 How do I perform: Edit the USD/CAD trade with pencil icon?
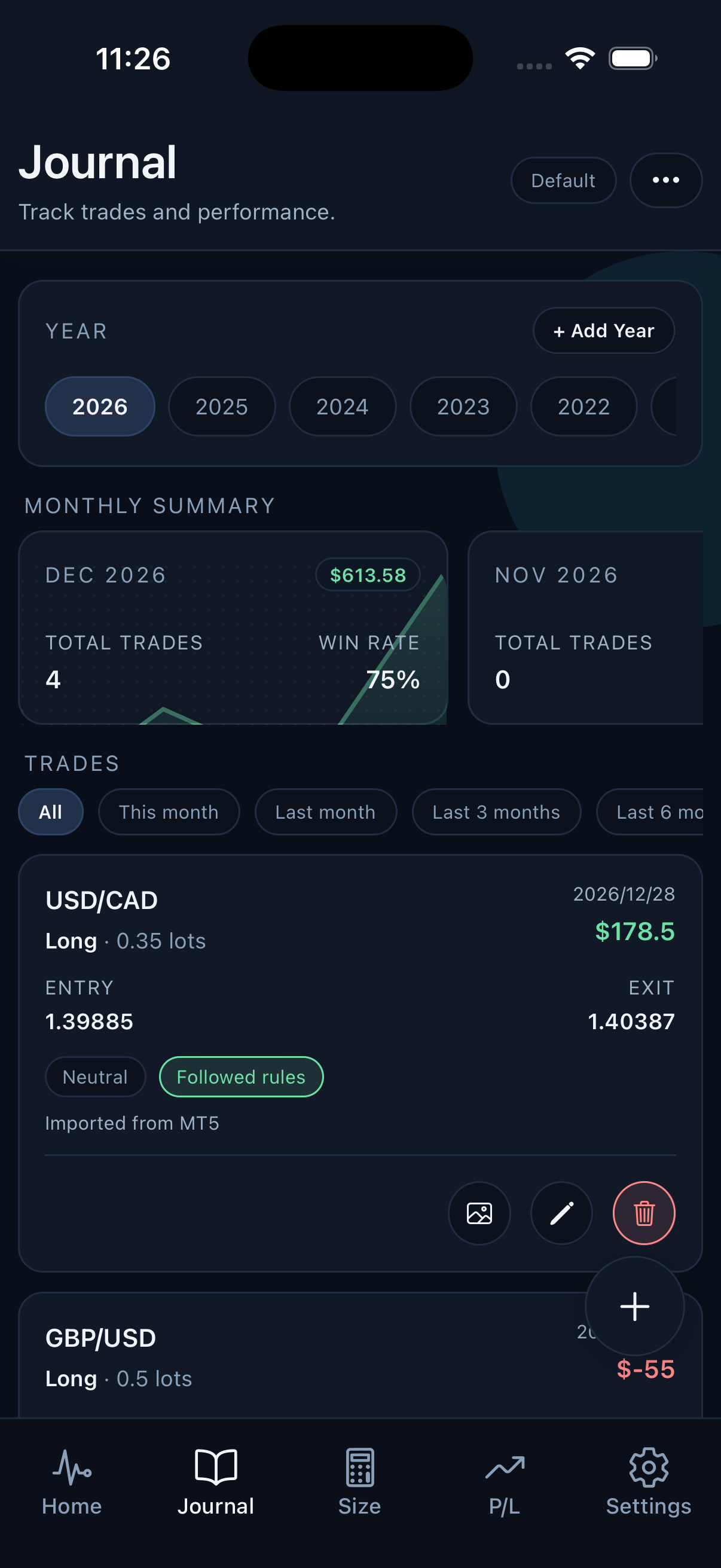(x=561, y=1213)
